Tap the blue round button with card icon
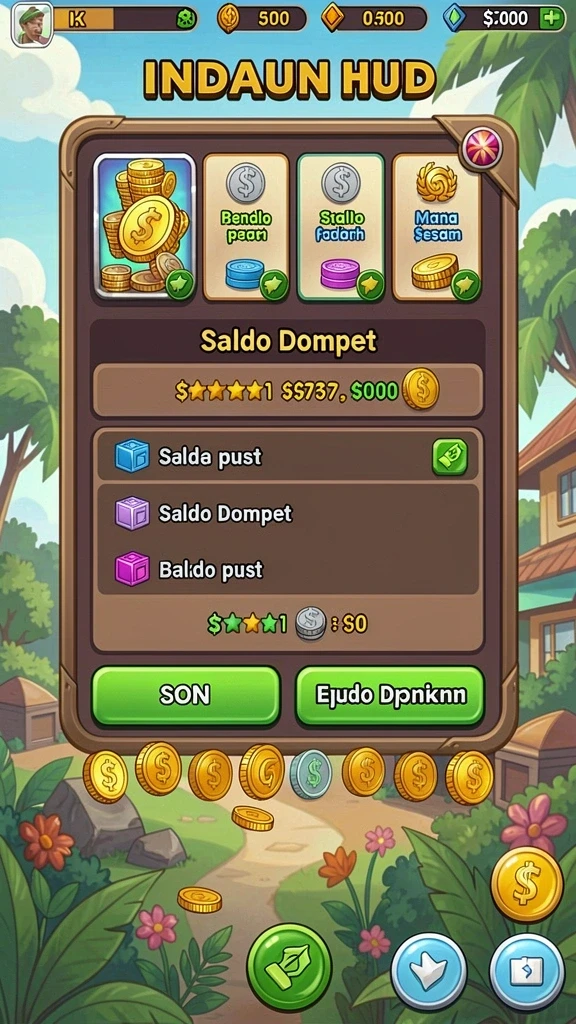576x1024 pixels. [526, 971]
